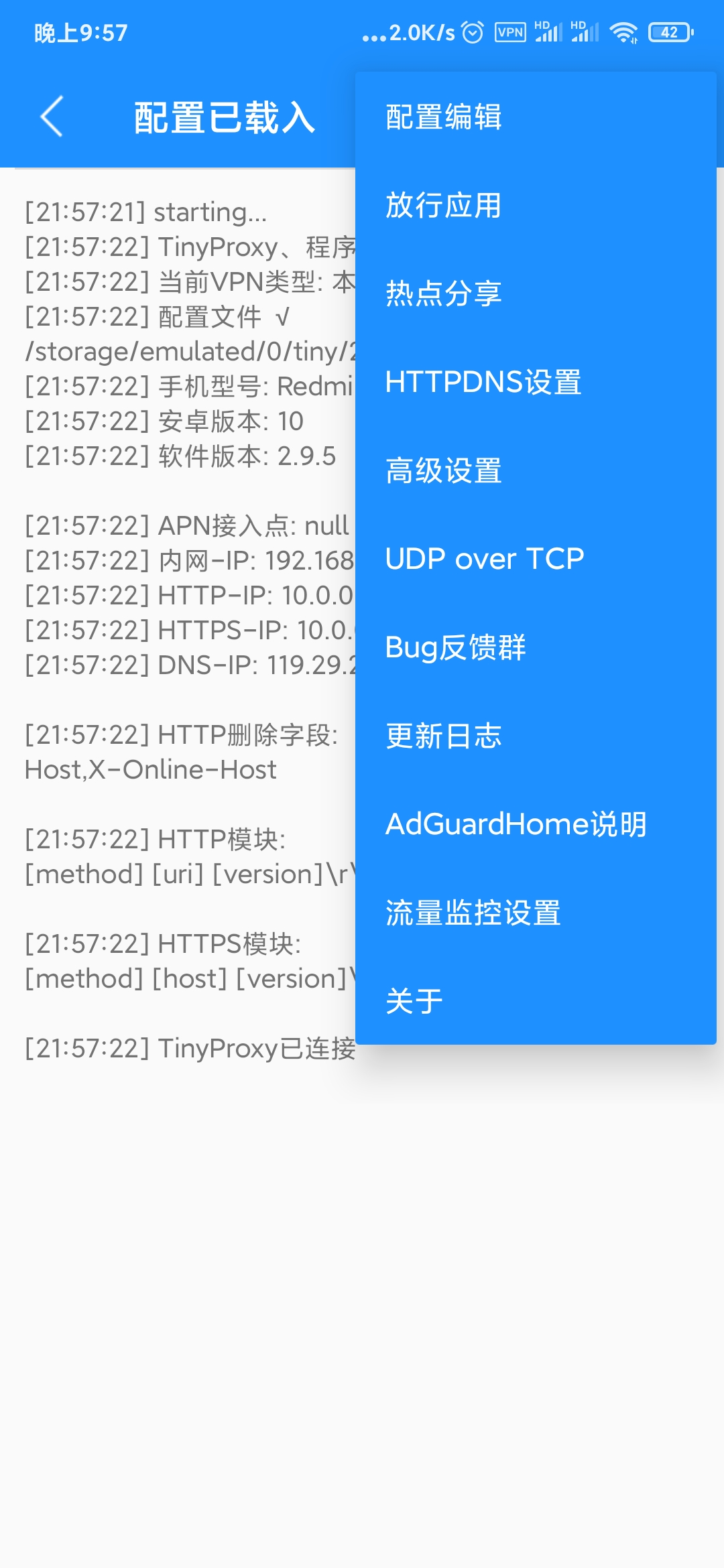Open 热点分享 settings
The height and width of the screenshot is (1568, 724).
tap(444, 293)
